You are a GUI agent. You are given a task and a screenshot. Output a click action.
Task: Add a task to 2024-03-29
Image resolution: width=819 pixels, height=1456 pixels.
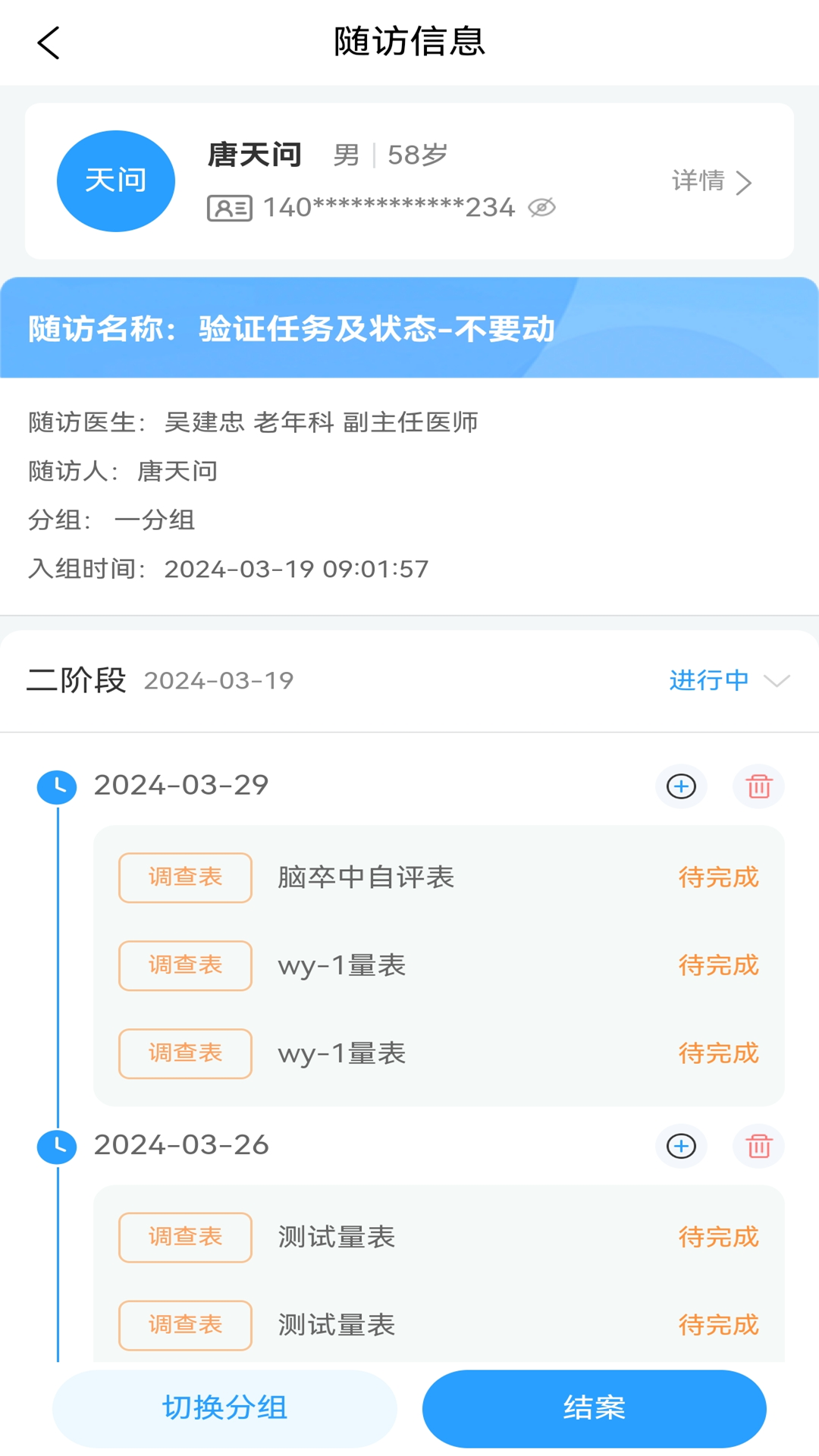(x=681, y=786)
